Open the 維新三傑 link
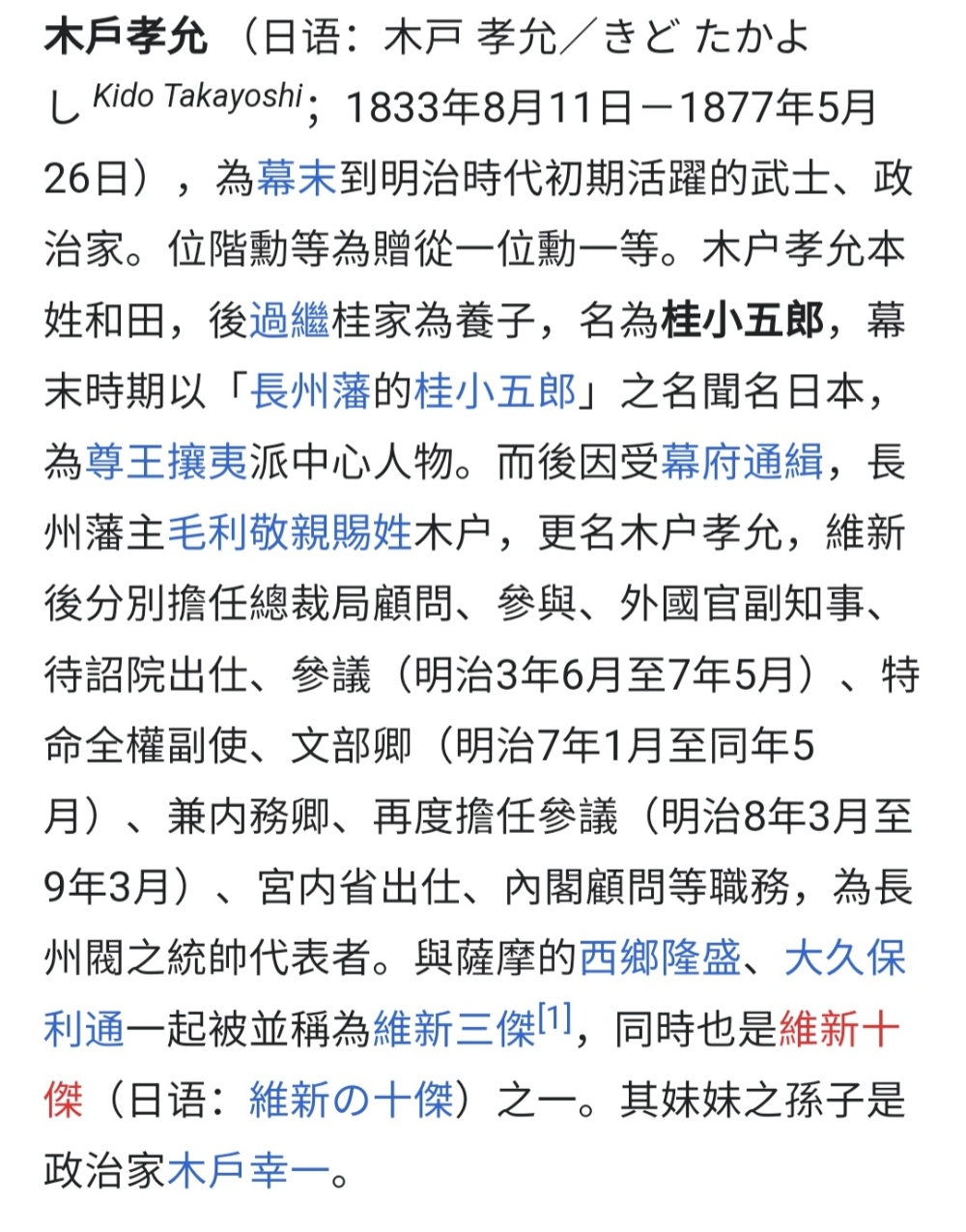The image size is (966, 1232). tap(454, 1029)
